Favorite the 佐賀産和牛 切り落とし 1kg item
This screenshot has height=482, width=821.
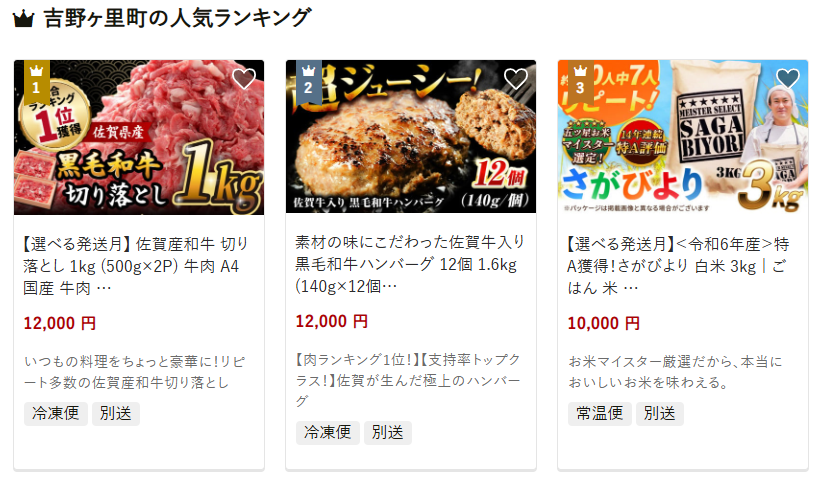point(244,79)
